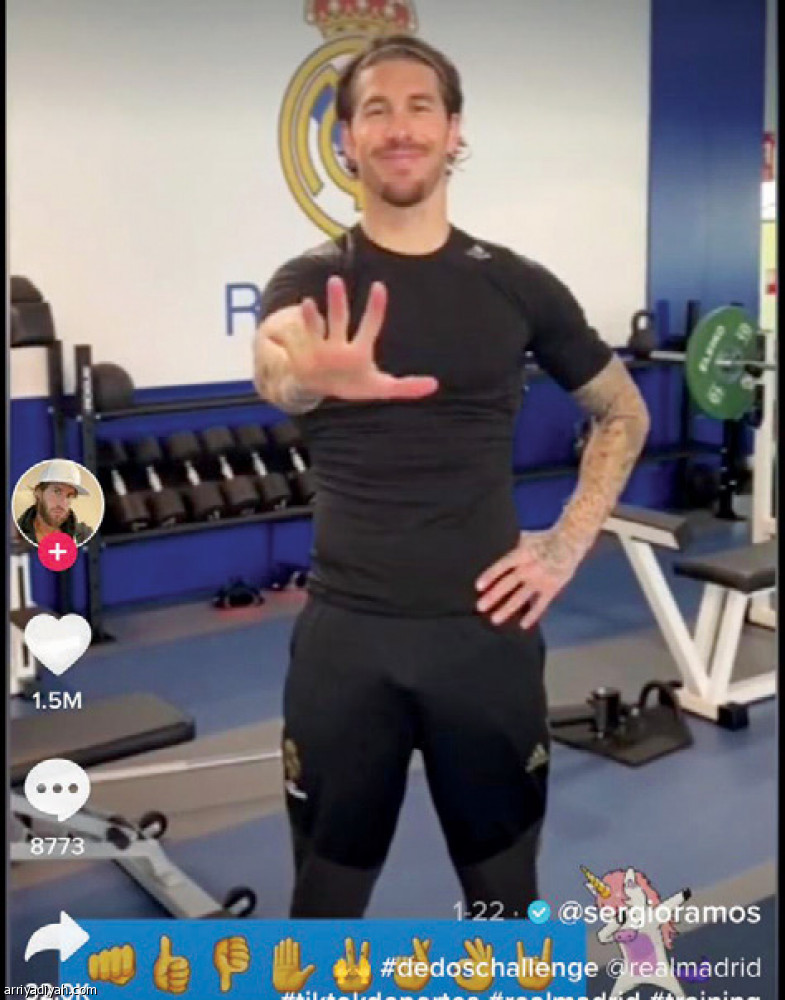The width and height of the screenshot is (785, 1000).
Task: Open the comments bubble showing 8773
Action: tap(56, 790)
